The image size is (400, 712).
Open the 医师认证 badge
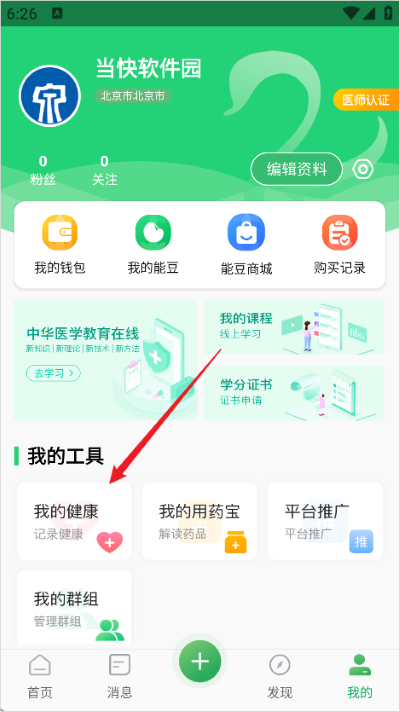366,100
